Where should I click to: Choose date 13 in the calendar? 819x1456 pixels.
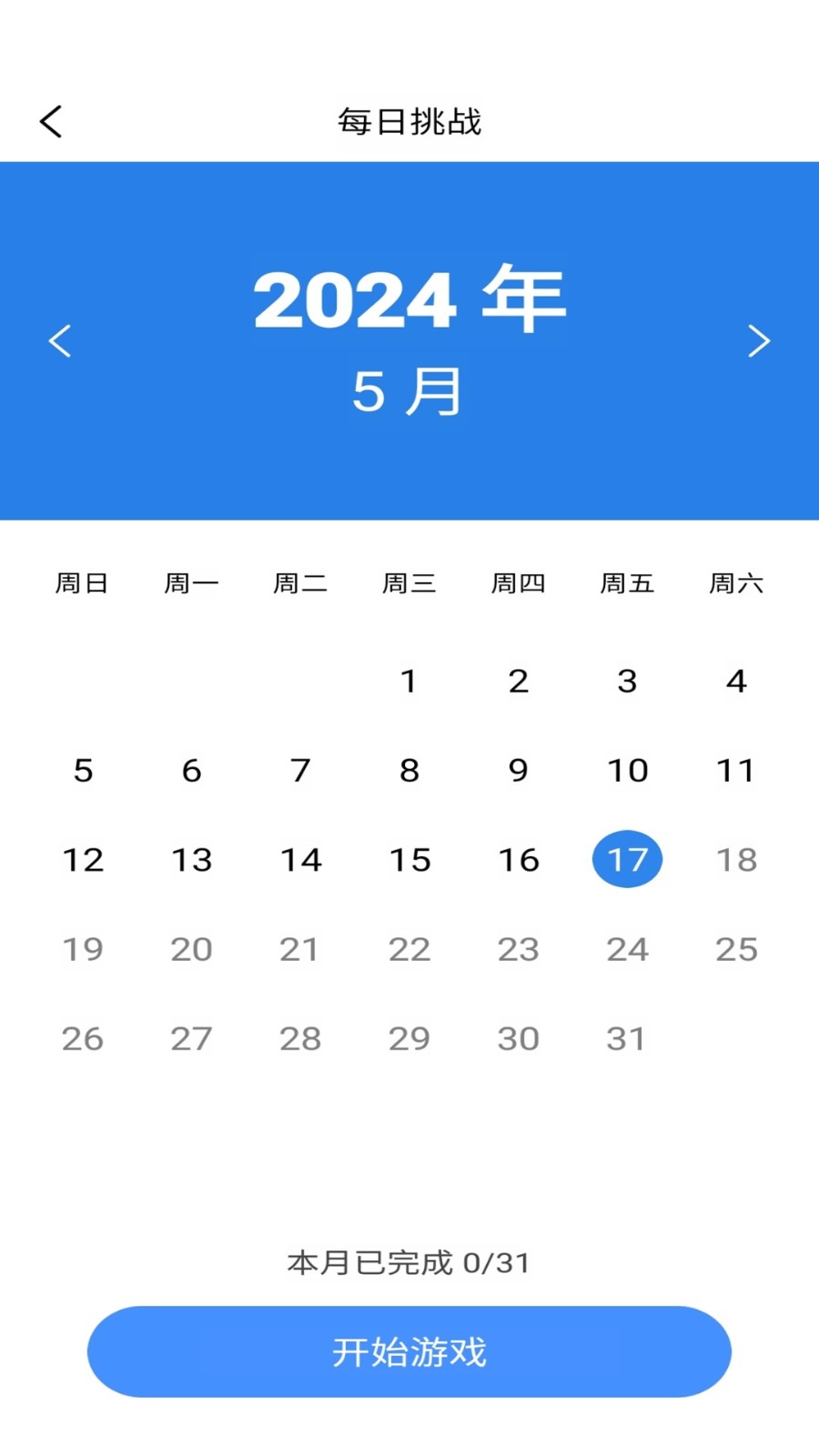(191, 860)
